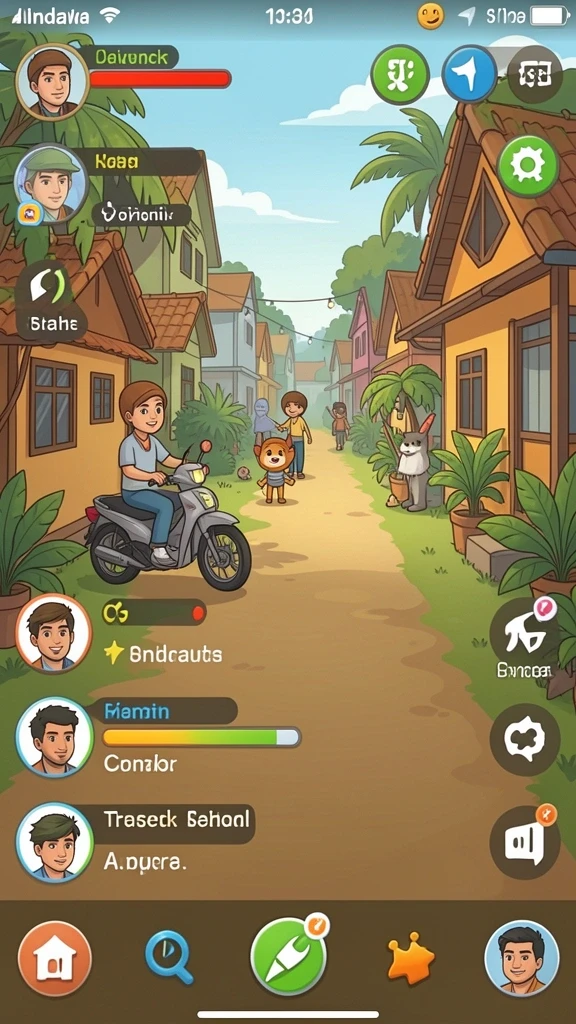Open the running figure action button
This screenshot has height=1024, width=576.
tap(524, 633)
